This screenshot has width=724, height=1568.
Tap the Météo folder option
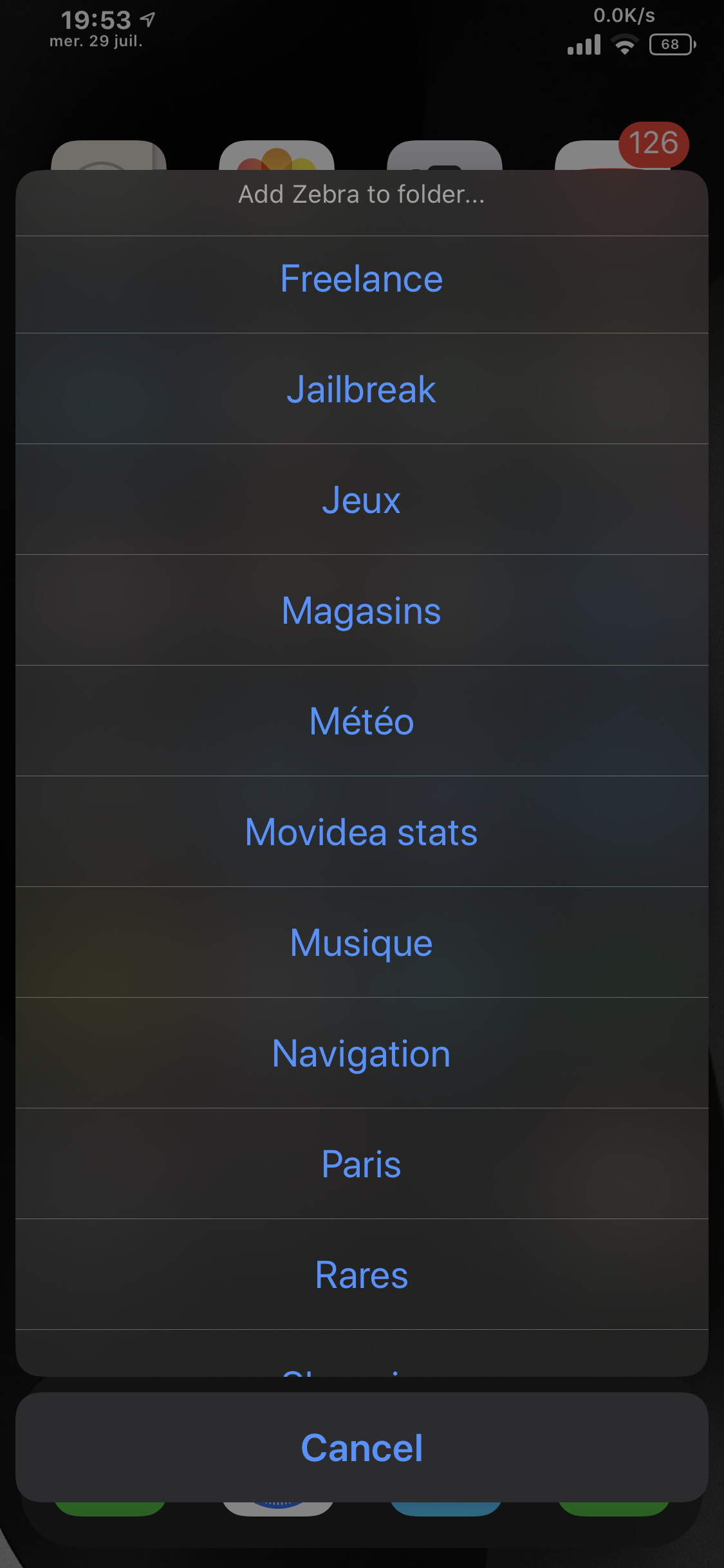pyautogui.click(x=362, y=721)
